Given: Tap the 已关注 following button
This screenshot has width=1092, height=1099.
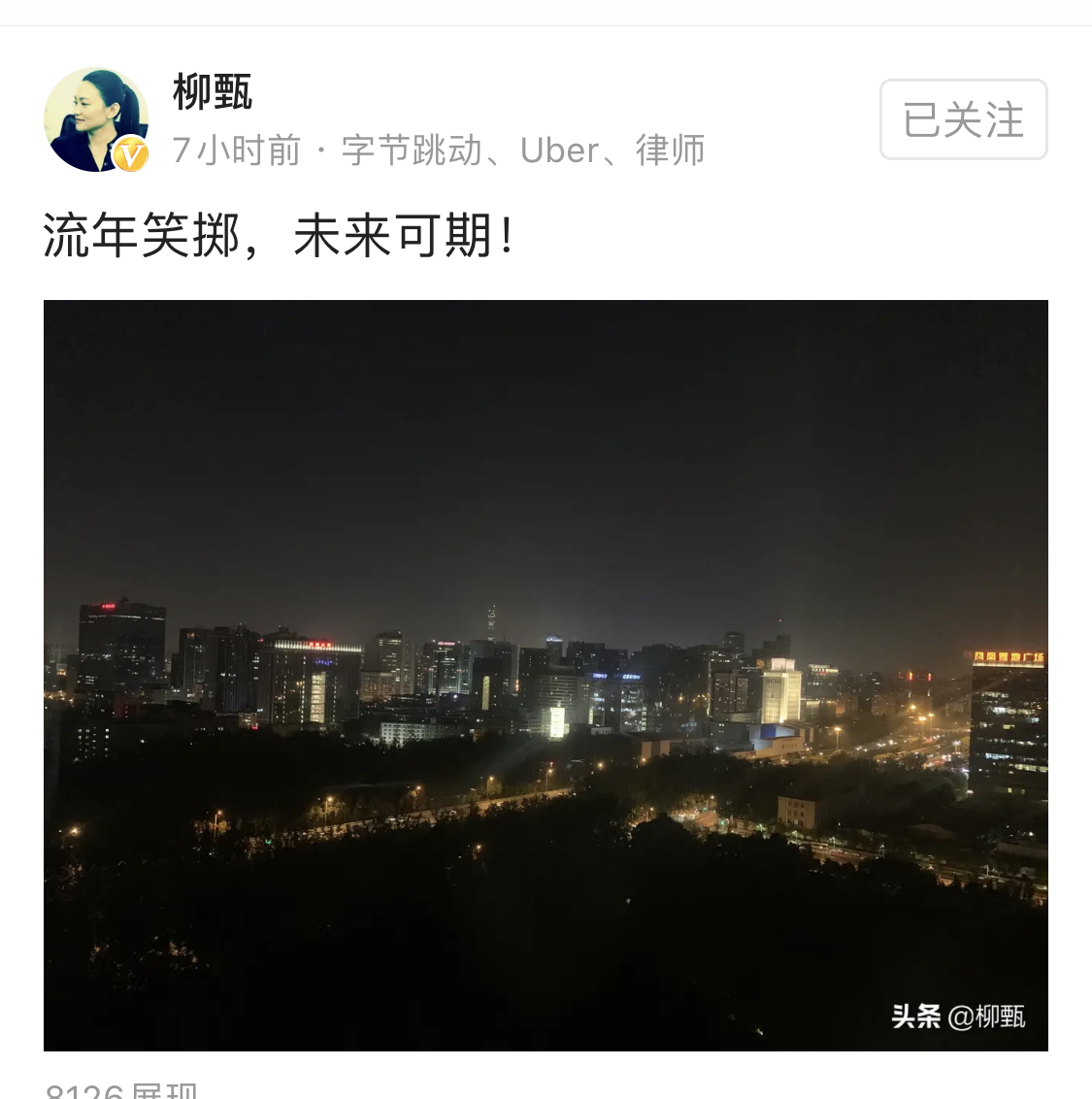Looking at the screenshot, I should click(x=963, y=119).
